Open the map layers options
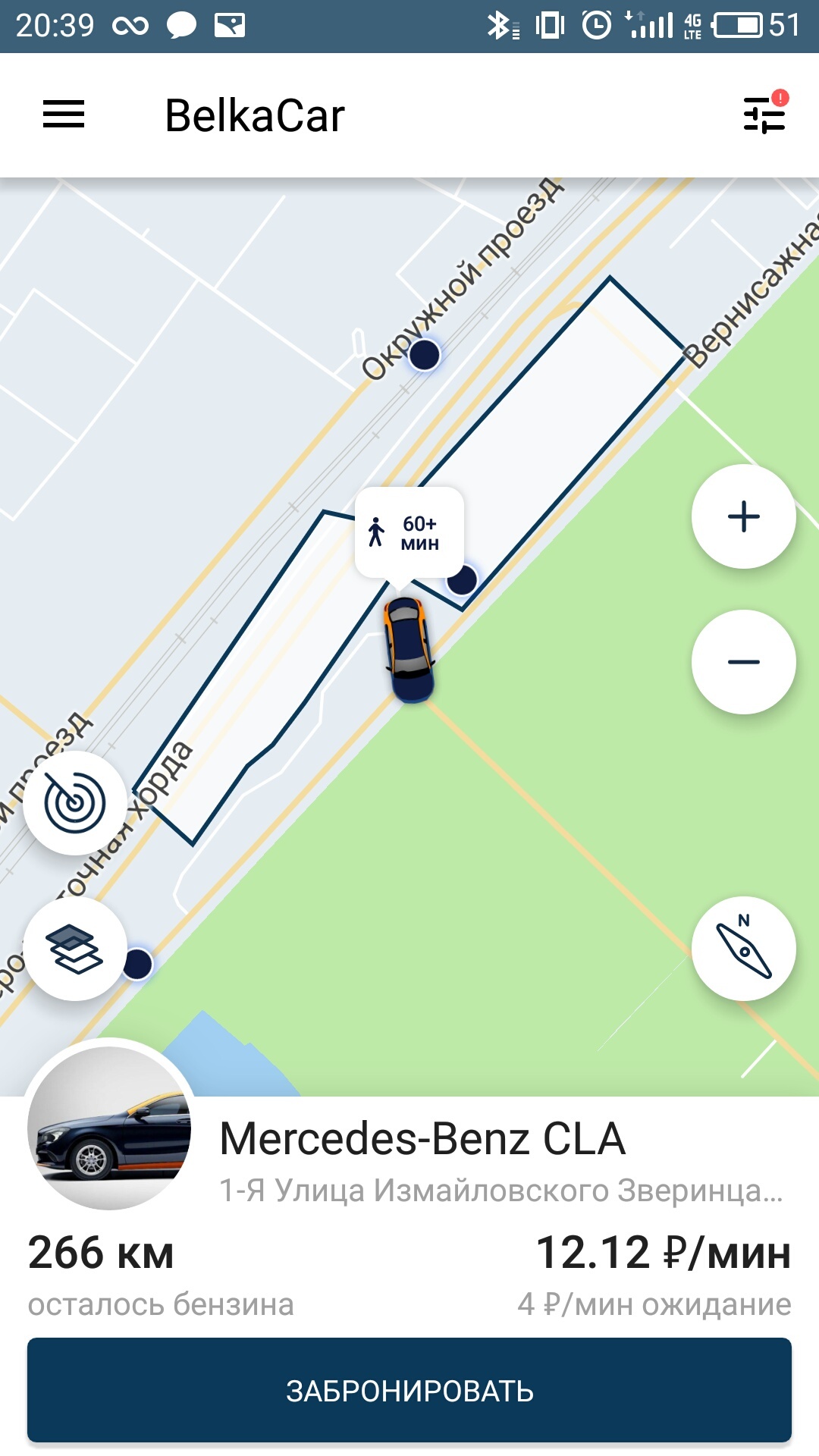819x1456 pixels. [x=75, y=949]
